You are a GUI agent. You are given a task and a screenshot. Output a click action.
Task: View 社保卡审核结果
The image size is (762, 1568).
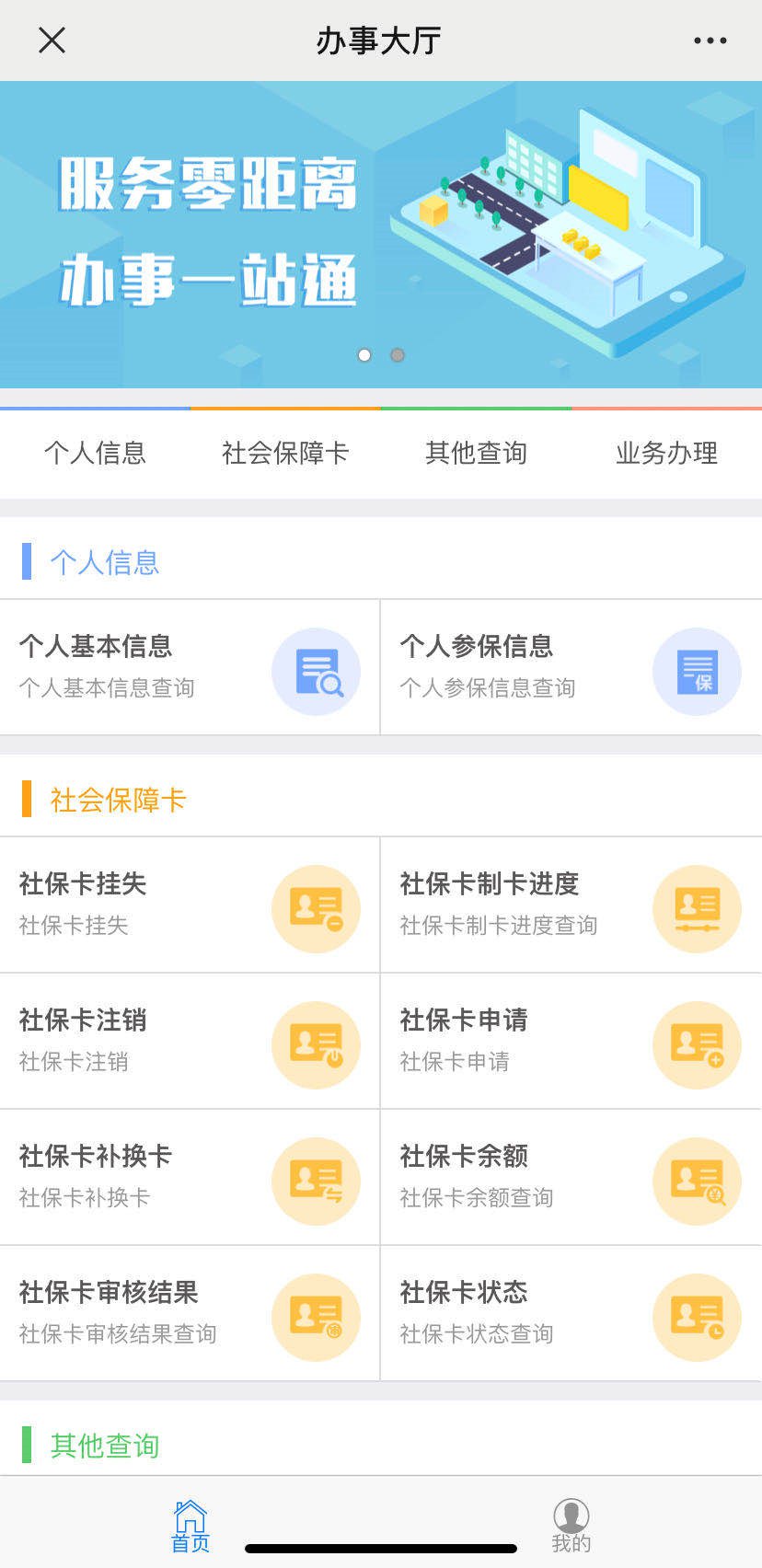point(190,1313)
